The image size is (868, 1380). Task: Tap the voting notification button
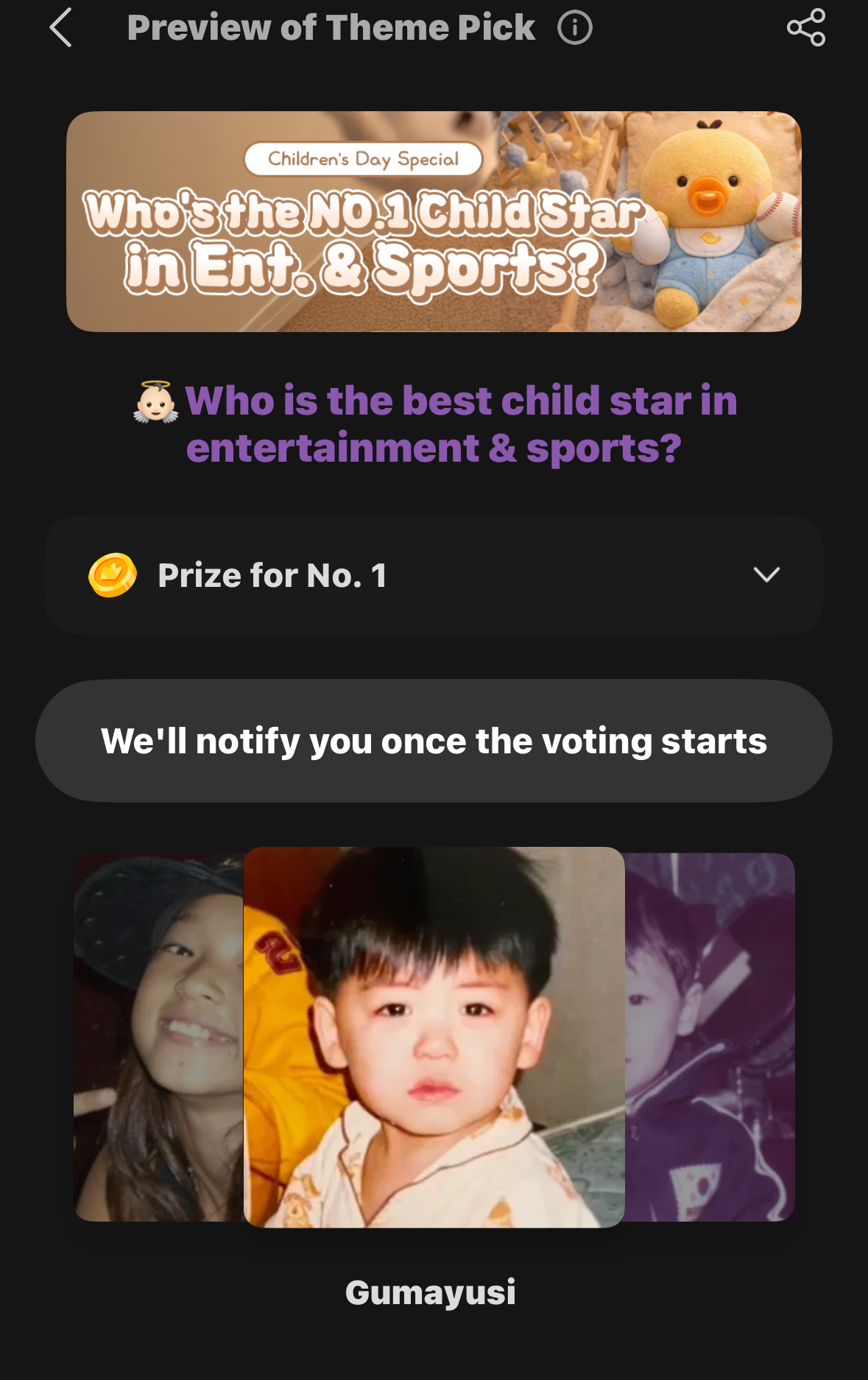(x=434, y=741)
